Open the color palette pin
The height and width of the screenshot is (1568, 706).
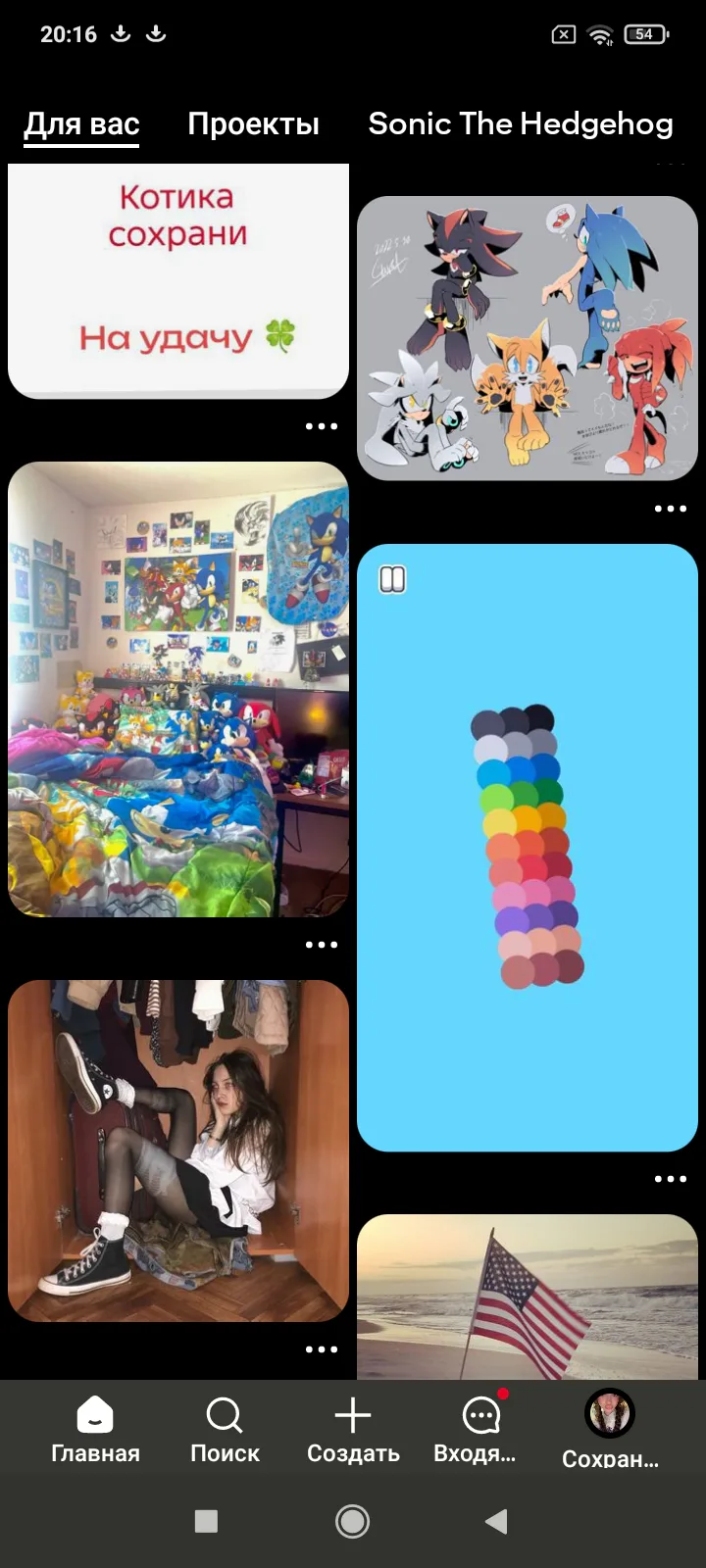pos(528,848)
